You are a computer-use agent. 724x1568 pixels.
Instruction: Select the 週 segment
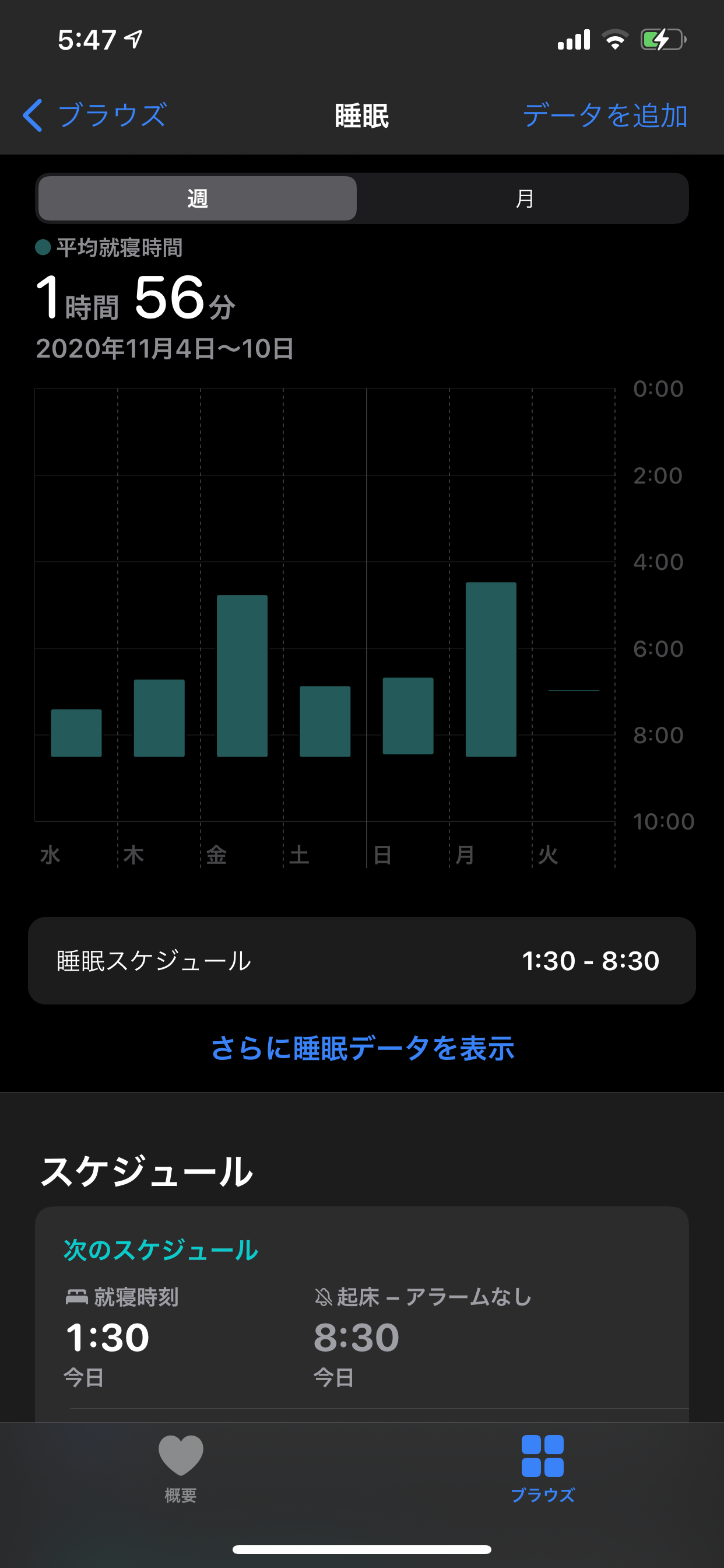coord(197,198)
